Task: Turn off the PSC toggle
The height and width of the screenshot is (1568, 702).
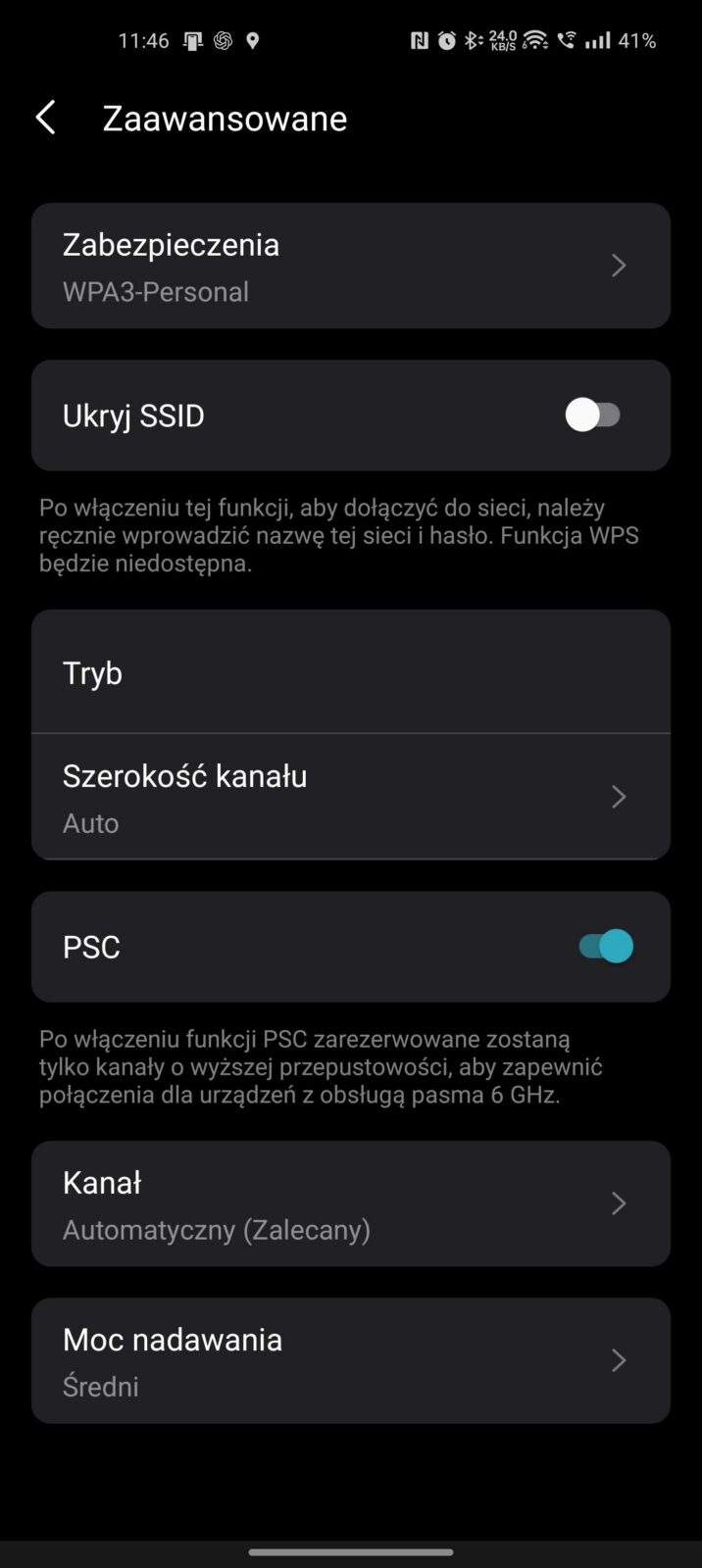Action: (x=605, y=947)
